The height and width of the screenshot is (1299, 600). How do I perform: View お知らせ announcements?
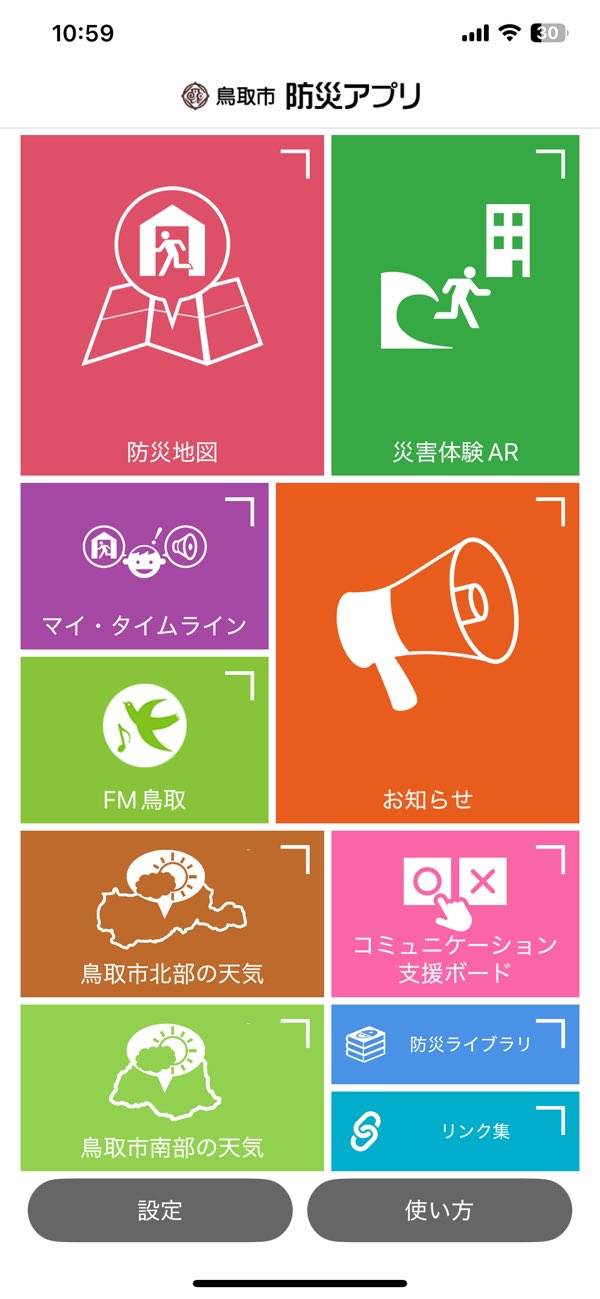(427, 653)
